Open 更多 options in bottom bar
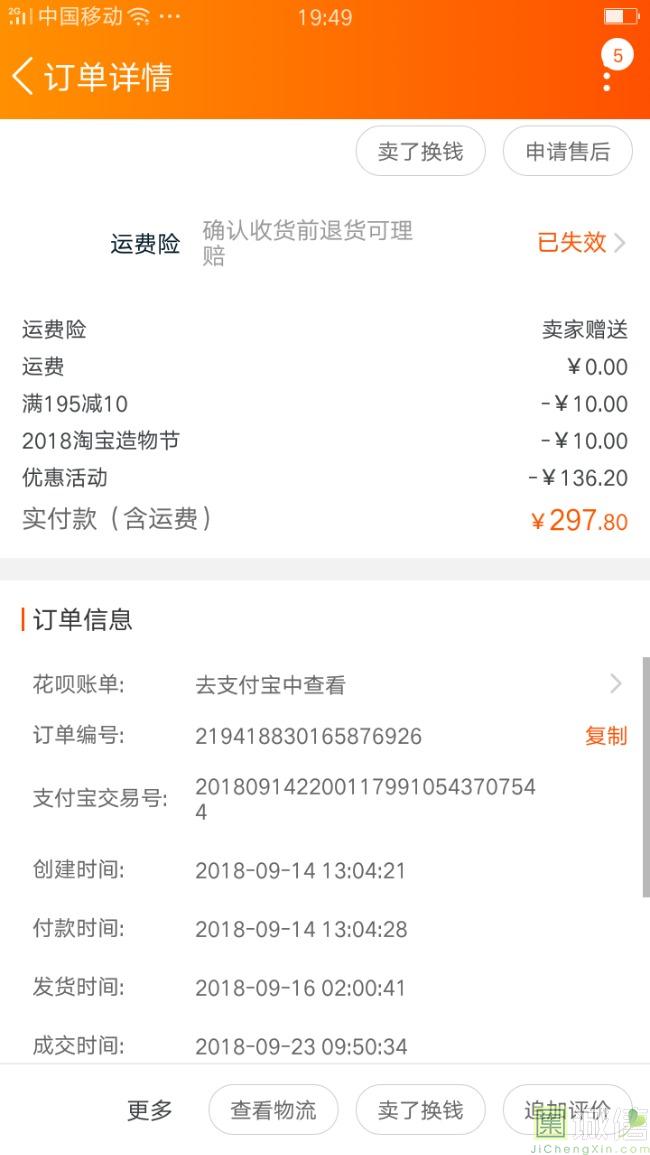The width and height of the screenshot is (650, 1155). 150,1109
